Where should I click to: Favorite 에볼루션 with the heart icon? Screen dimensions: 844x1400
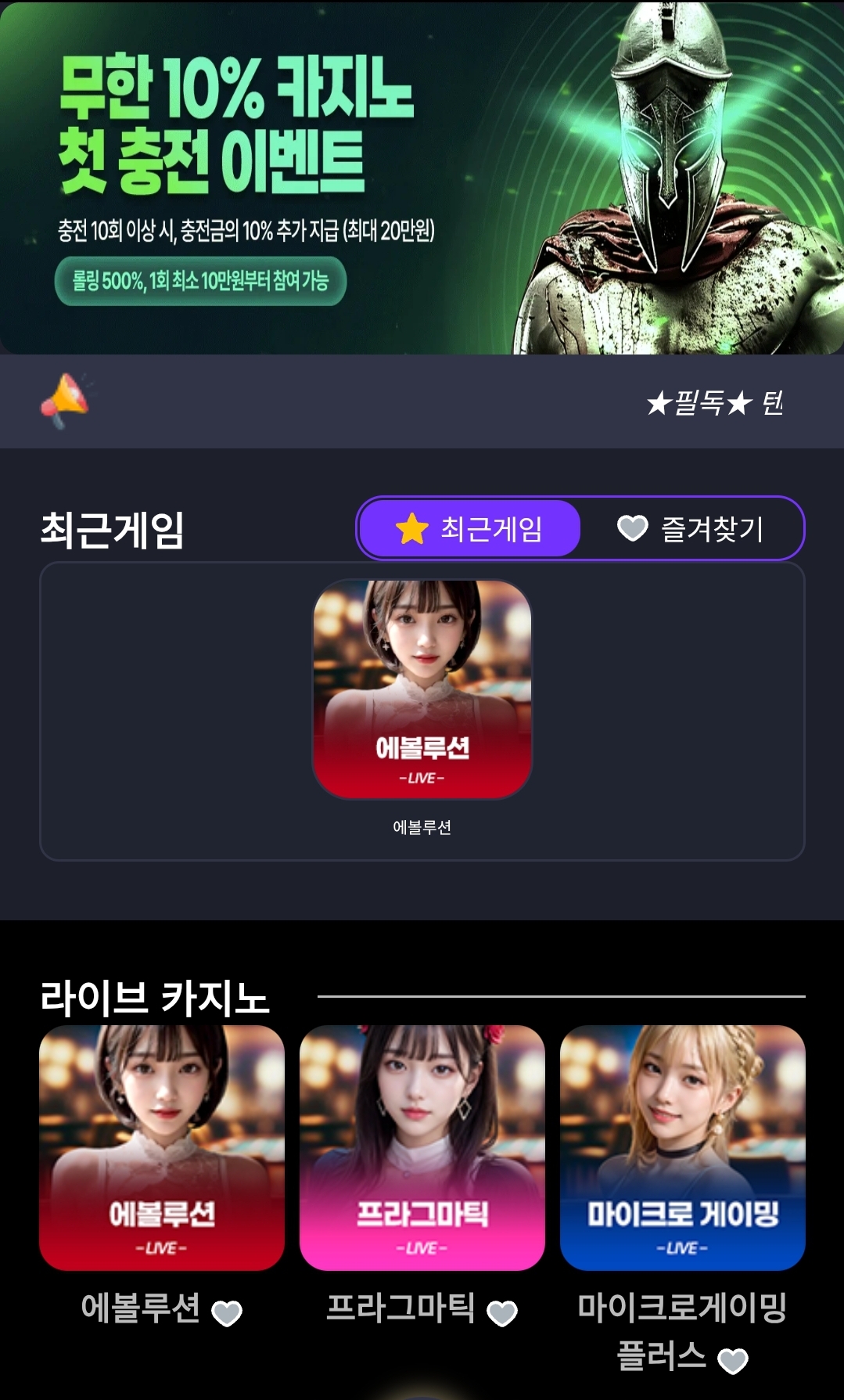point(228,1312)
